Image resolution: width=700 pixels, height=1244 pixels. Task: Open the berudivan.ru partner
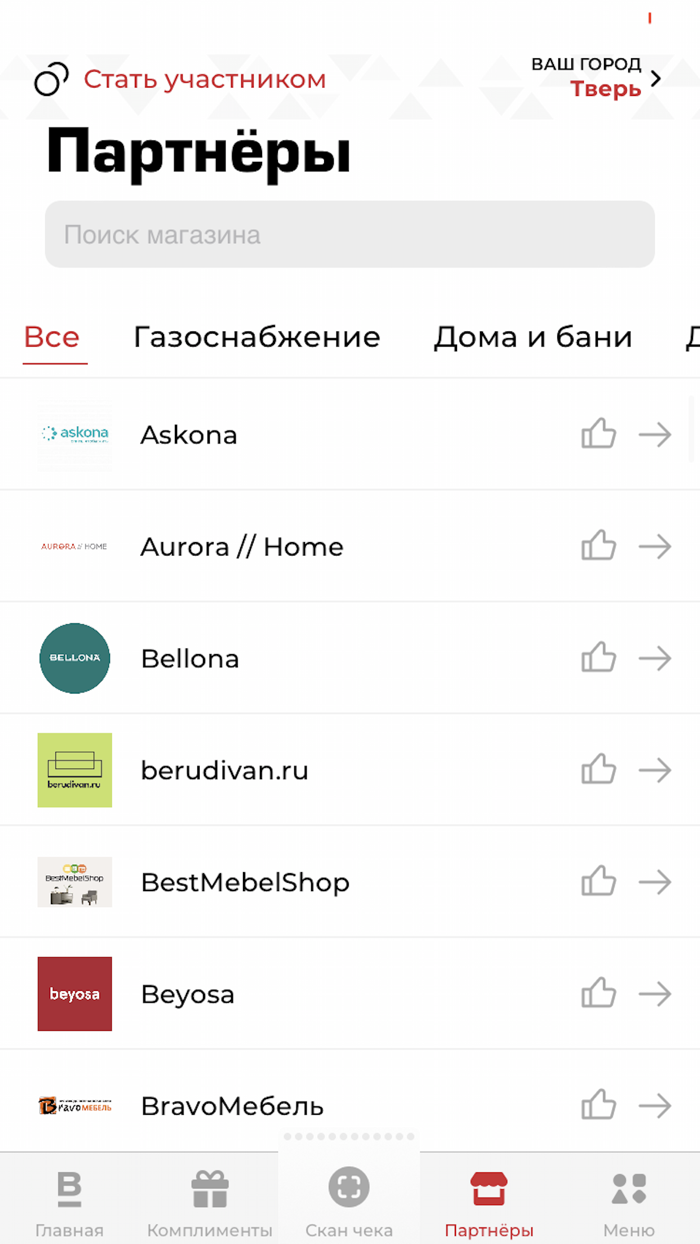click(655, 771)
